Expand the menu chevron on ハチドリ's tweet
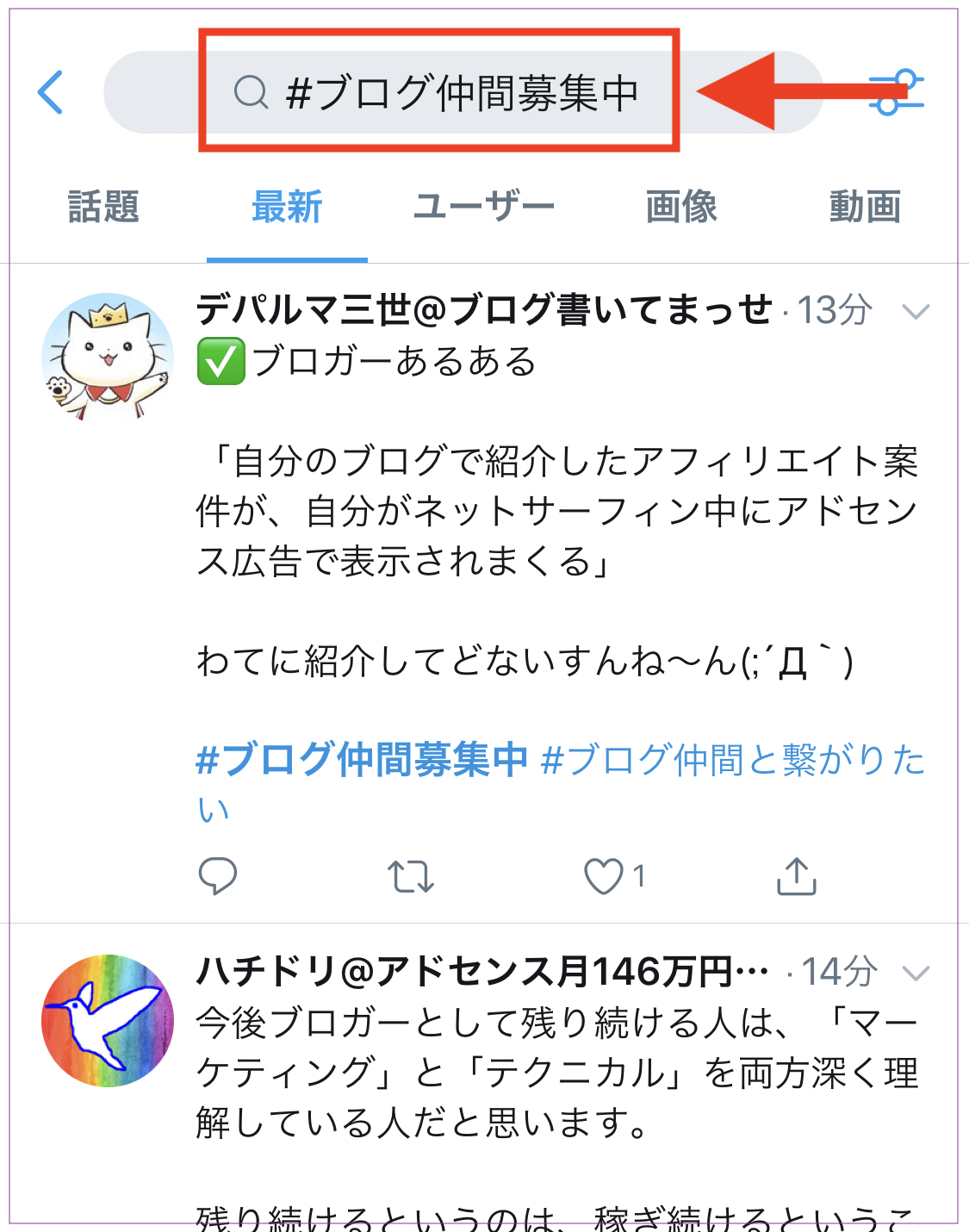This screenshot has width=969, height=1232. (915, 974)
